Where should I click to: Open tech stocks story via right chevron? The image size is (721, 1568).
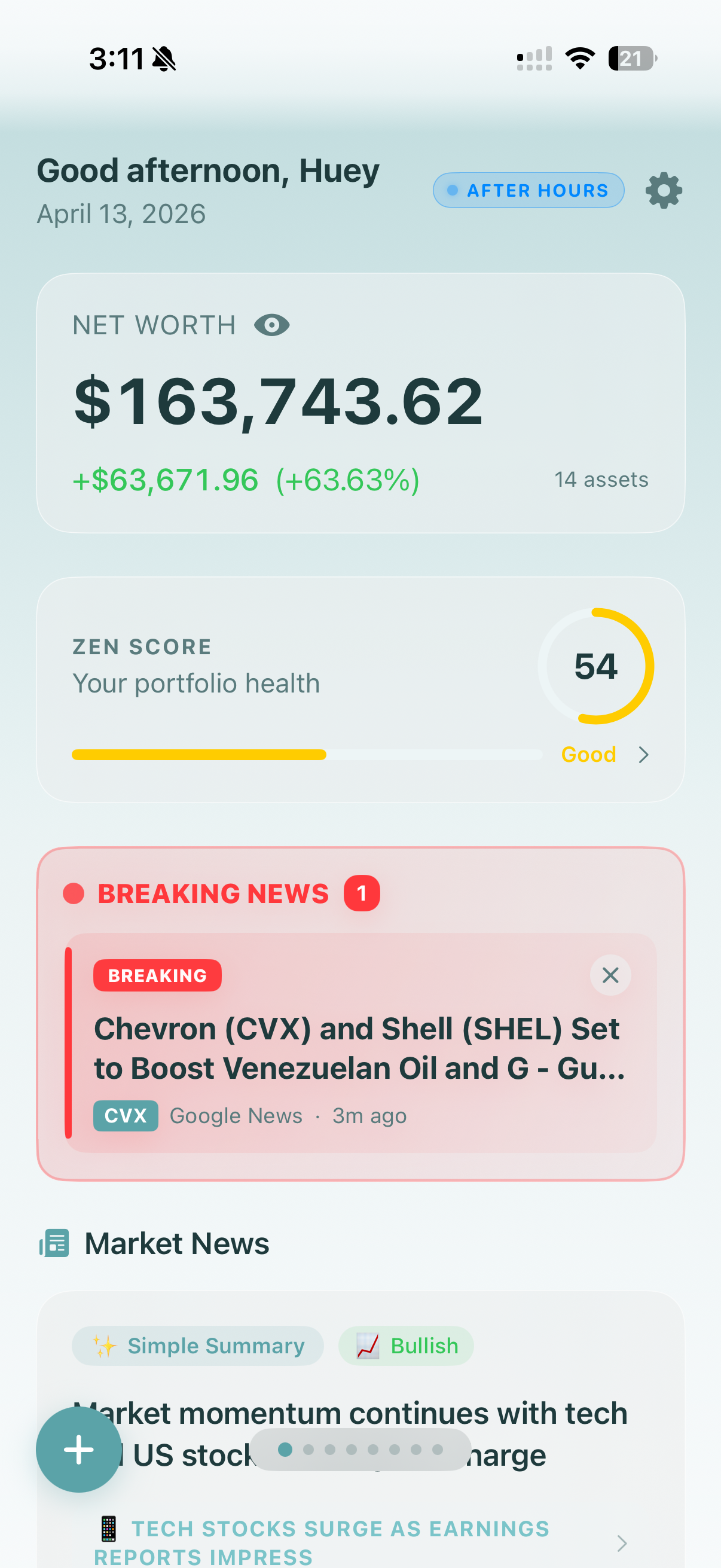click(622, 1543)
